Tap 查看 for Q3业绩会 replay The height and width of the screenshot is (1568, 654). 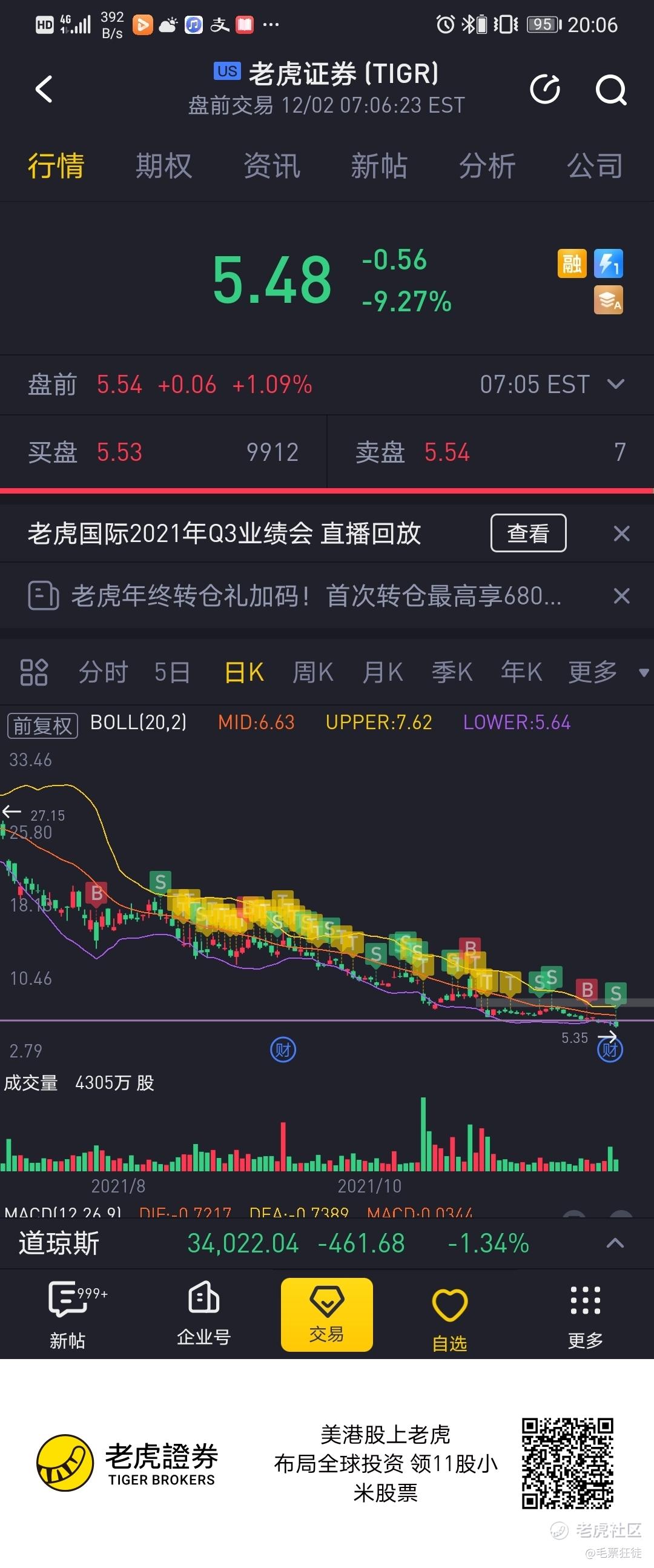[528, 533]
